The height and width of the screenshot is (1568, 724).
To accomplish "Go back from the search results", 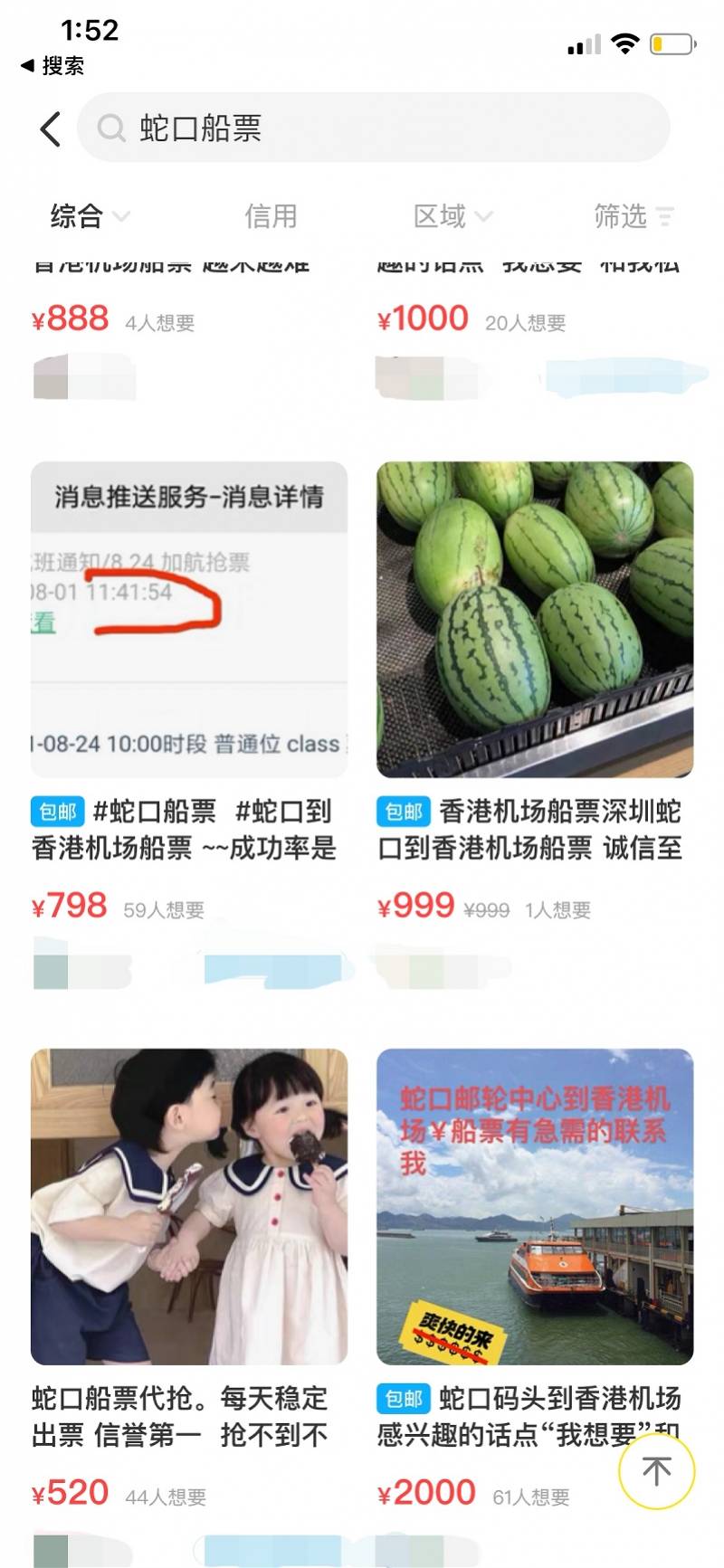I will click(52, 128).
